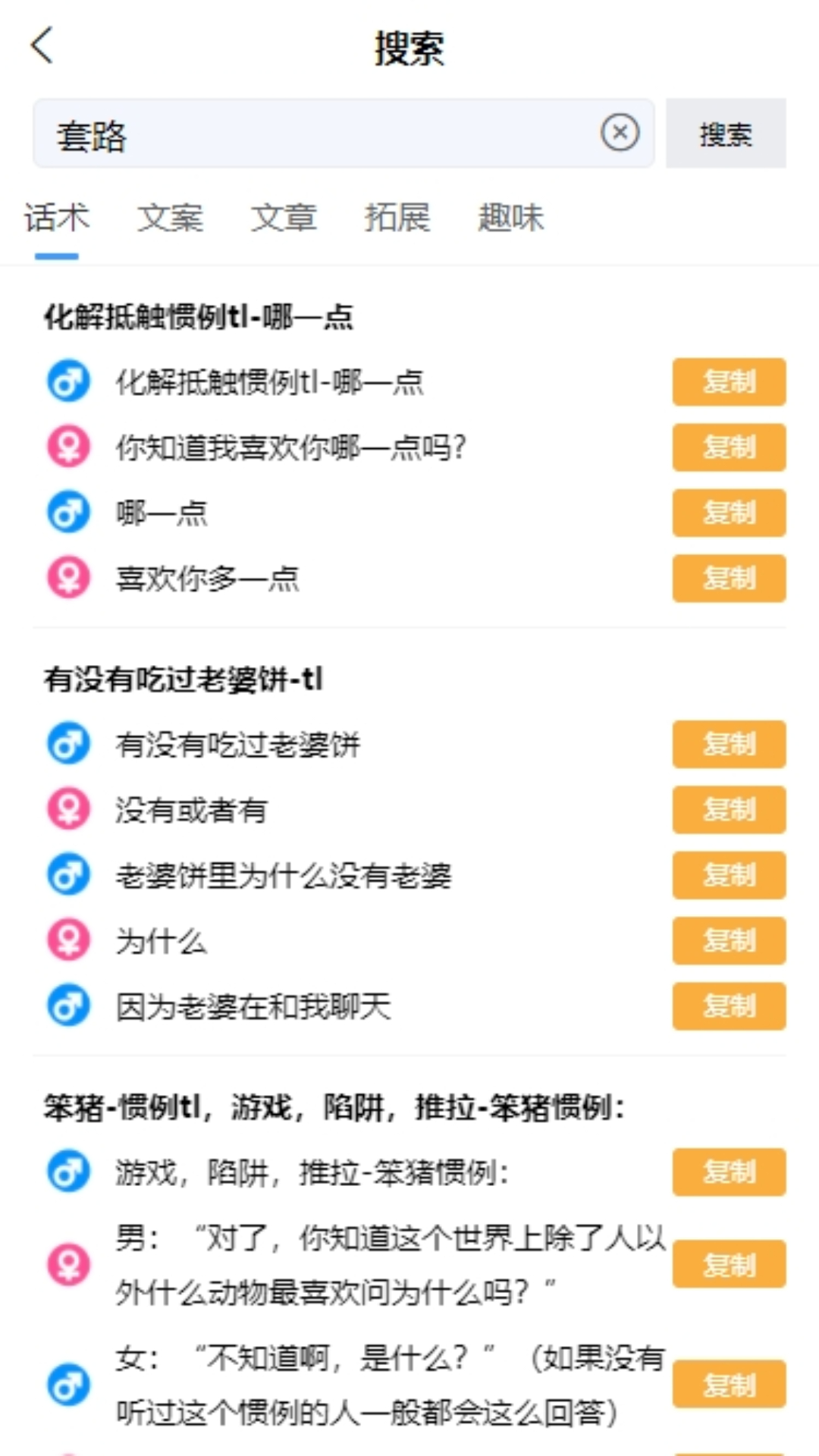This screenshot has width=819, height=1456.
Task: Copy 老婆饼里为什么没有老婆
Action: tap(729, 875)
